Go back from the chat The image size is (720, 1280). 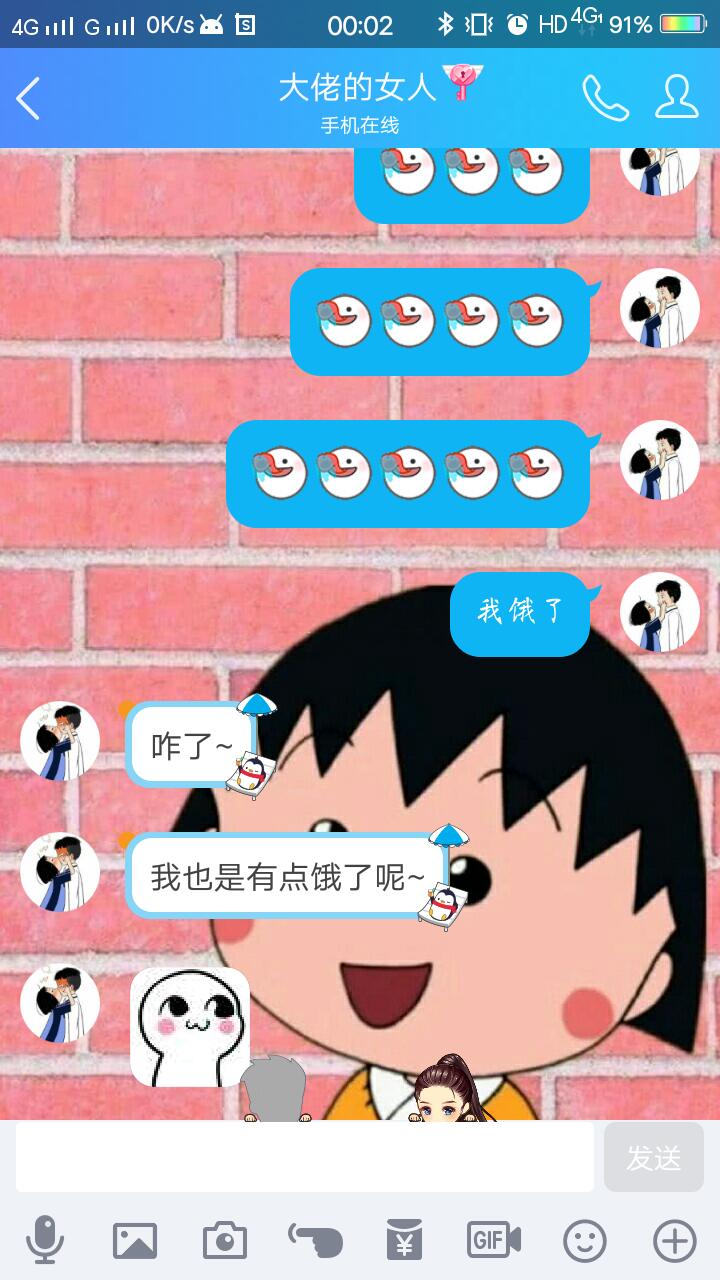coord(28,98)
